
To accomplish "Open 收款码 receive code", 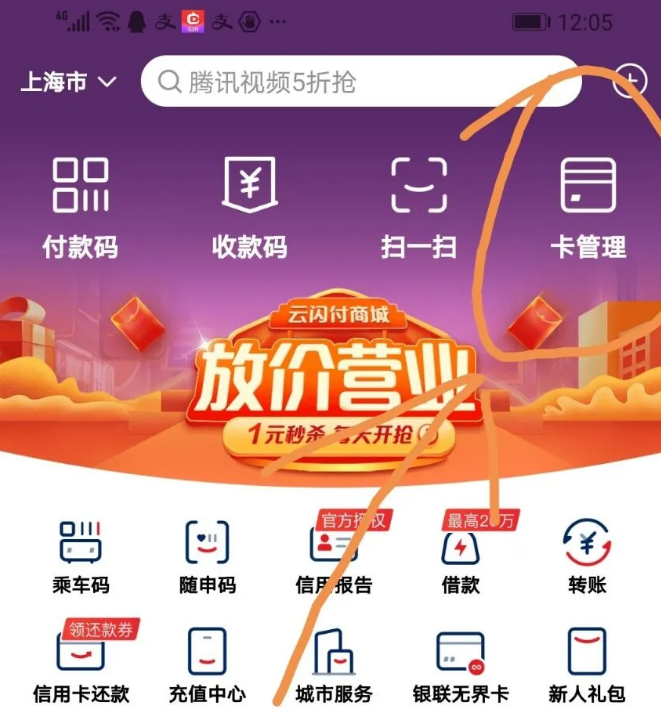I will coord(249,206).
